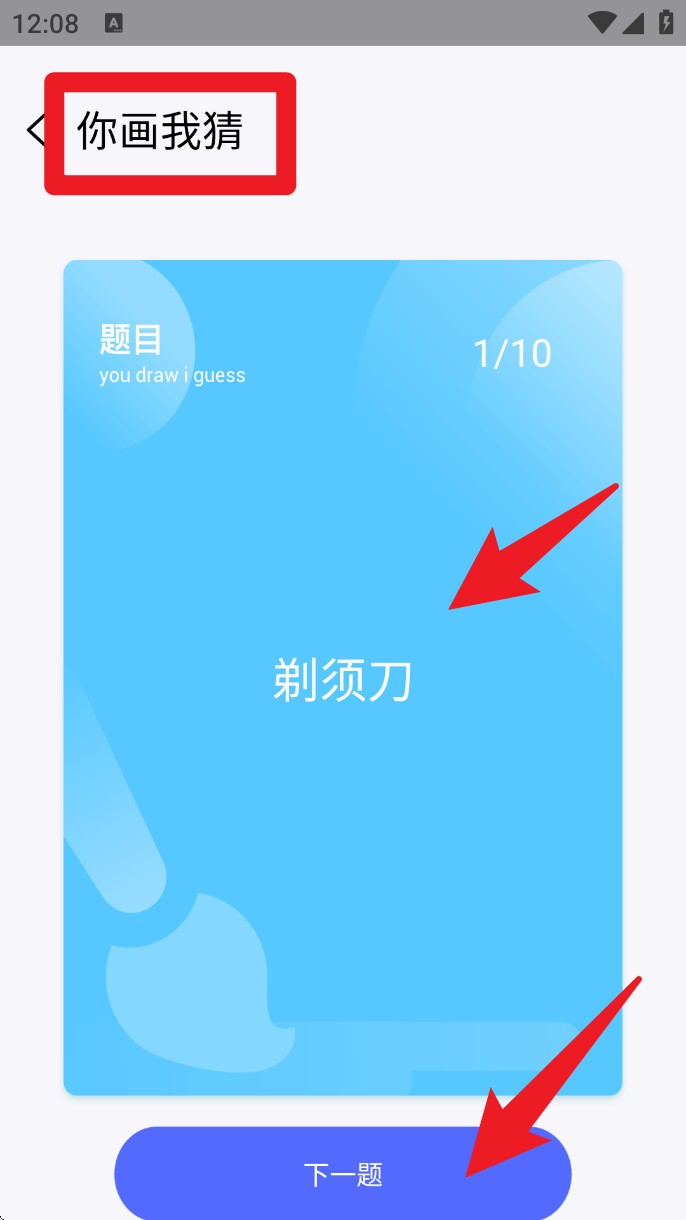The height and width of the screenshot is (1220, 686).
Task: Tap the 下一题 button
Action: [x=343, y=1174]
